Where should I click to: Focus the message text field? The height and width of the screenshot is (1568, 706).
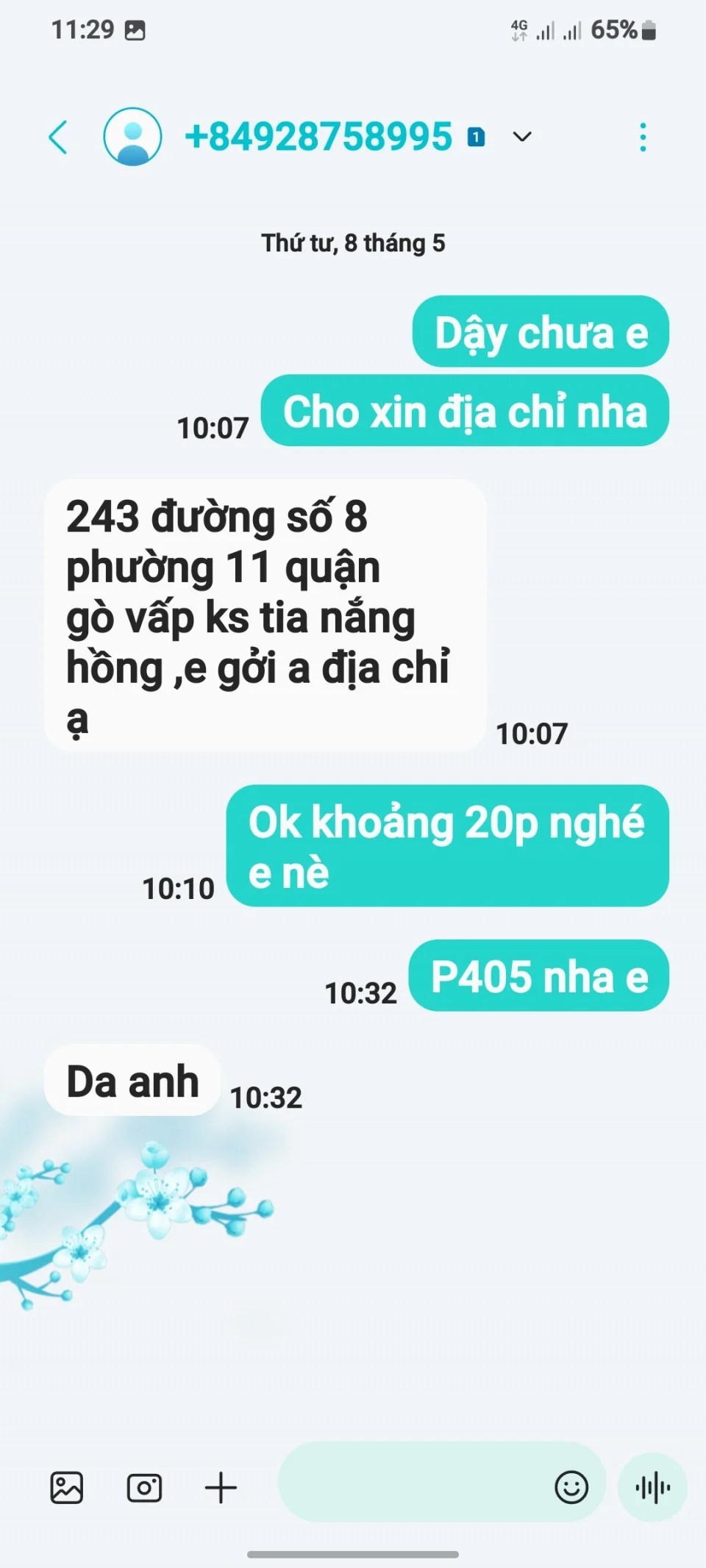tap(412, 1488)
